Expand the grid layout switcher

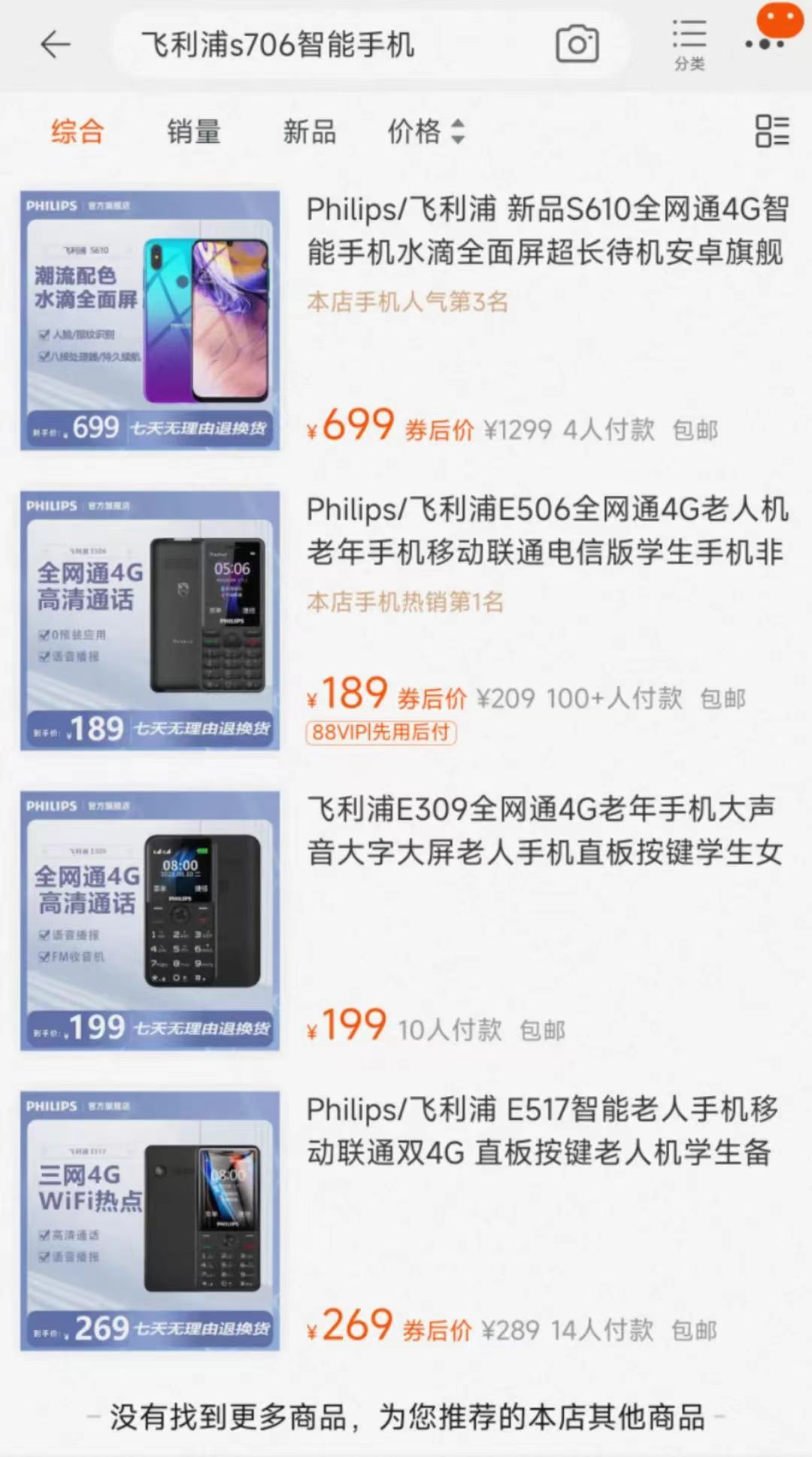click(x=774, y=131)
